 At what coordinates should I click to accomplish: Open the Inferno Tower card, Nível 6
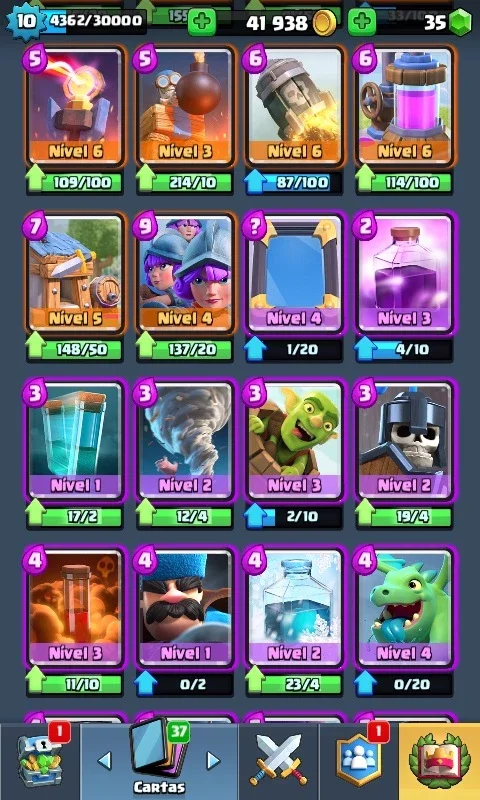coord(75,107)
